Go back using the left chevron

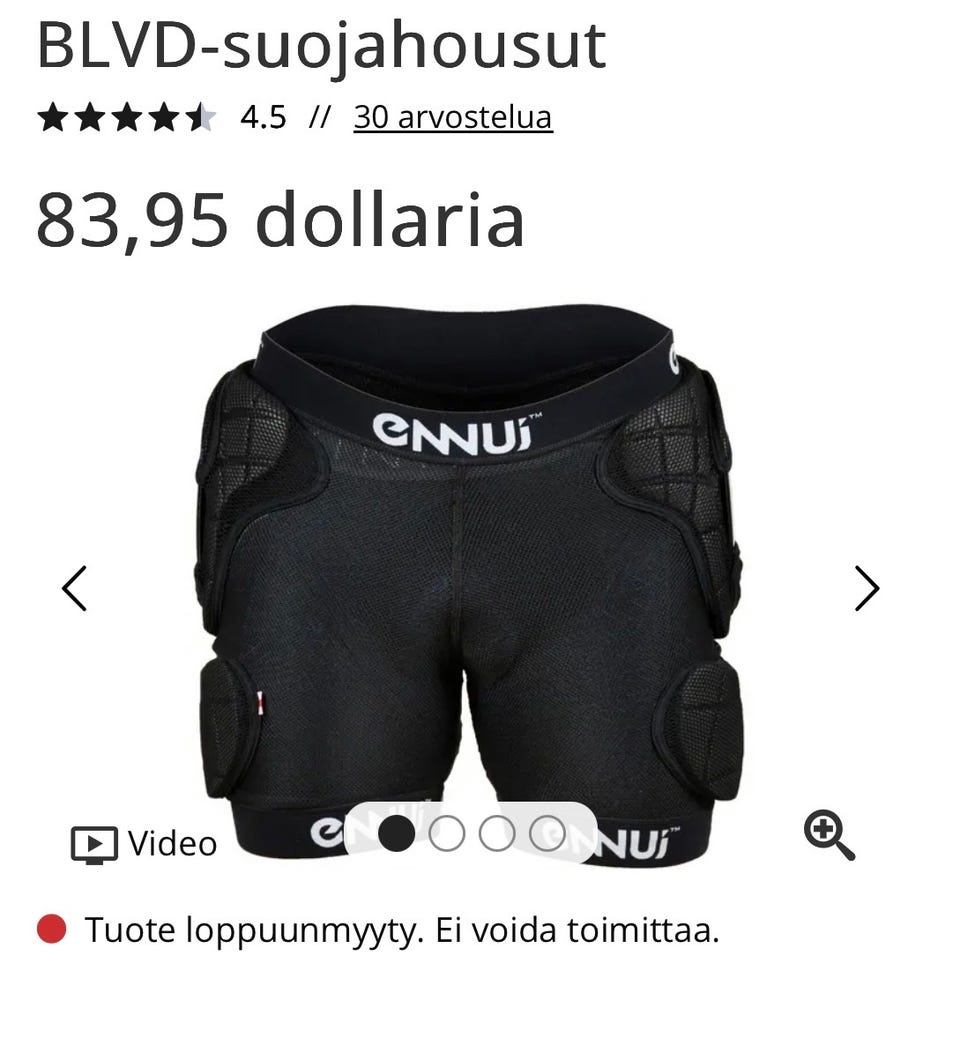pyautogui.click(x=73, y=587)
